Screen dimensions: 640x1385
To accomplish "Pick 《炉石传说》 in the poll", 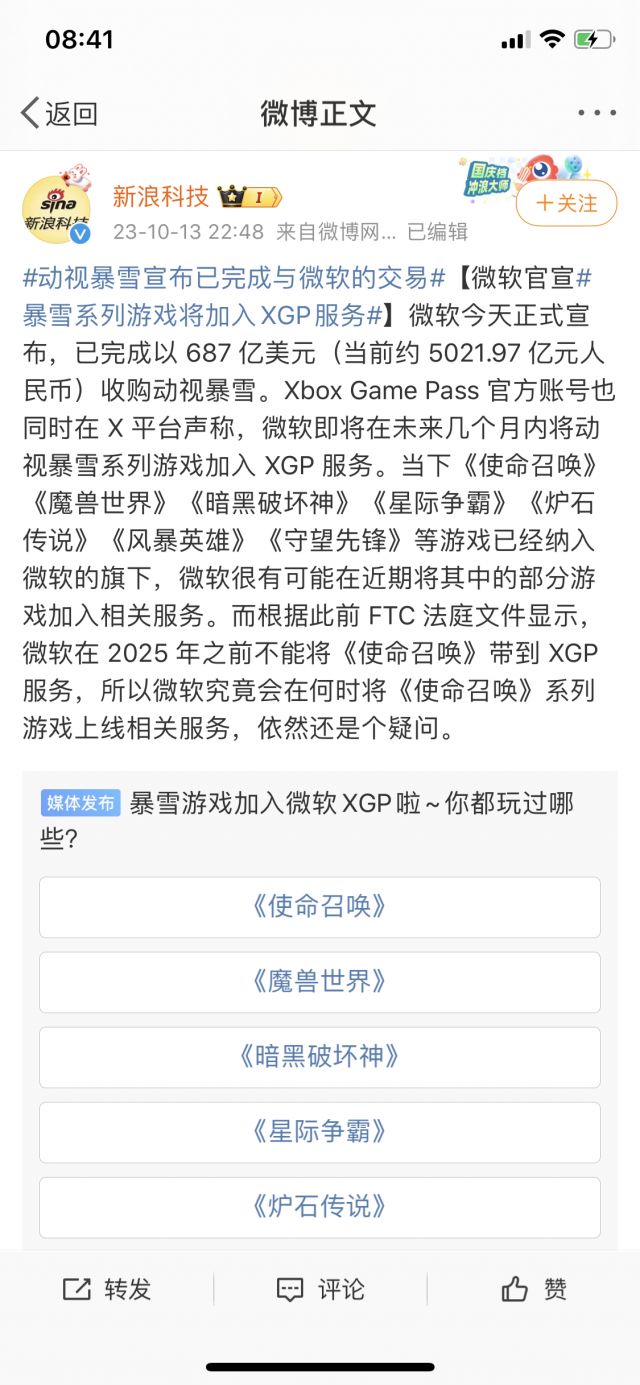I will click(320, 1207).
